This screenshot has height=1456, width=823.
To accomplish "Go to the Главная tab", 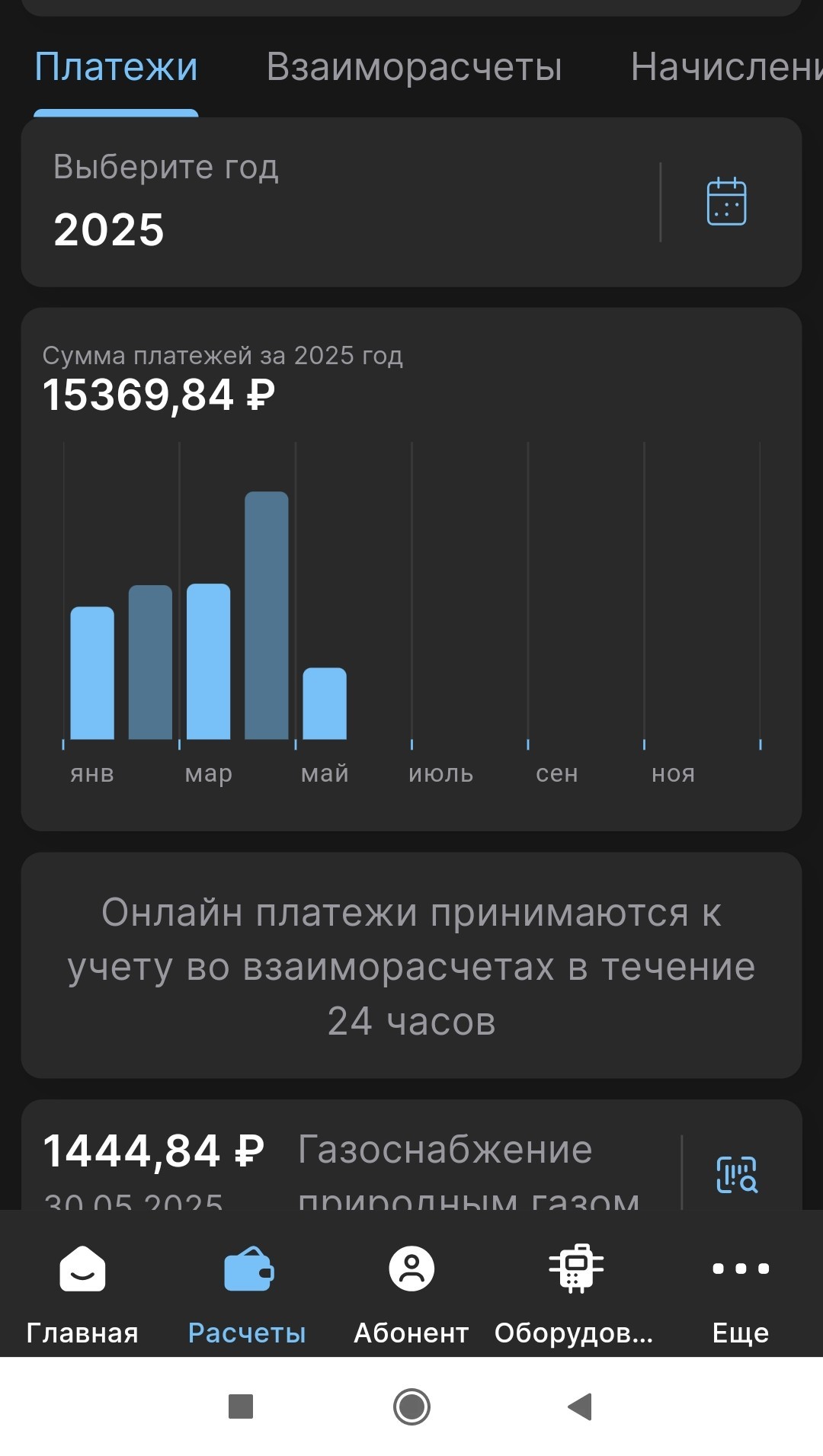I will pos(82,1296).
